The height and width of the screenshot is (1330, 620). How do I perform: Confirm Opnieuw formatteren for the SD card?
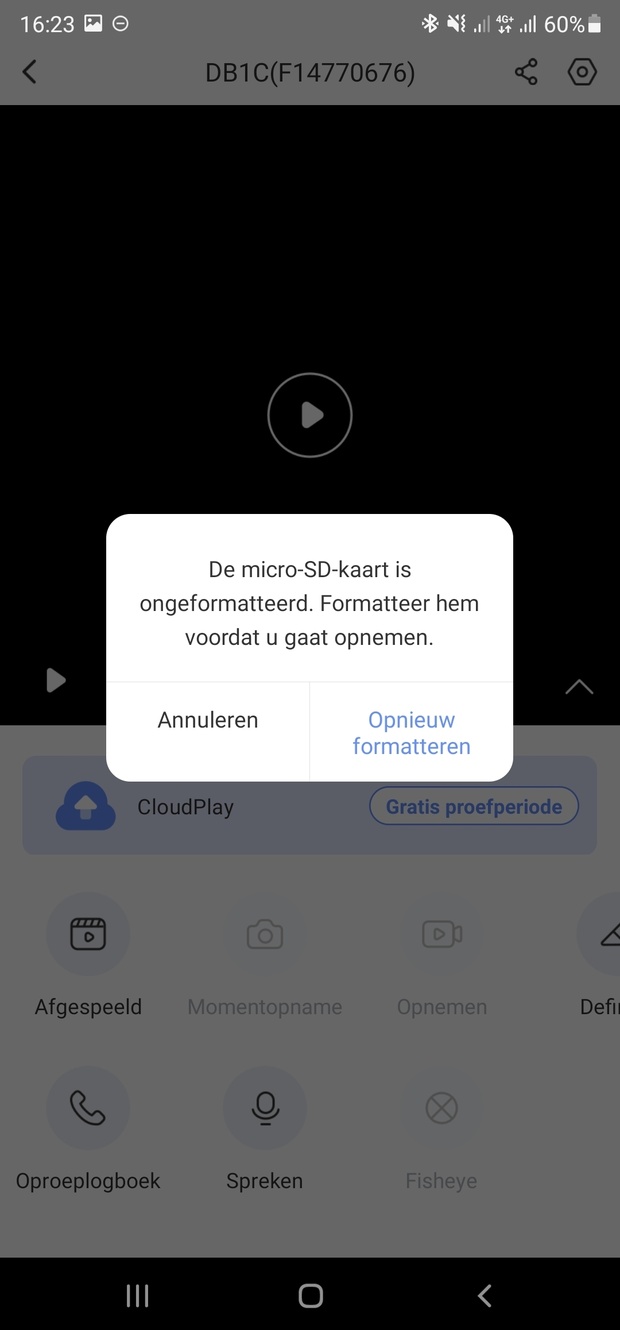coord(411,733)
